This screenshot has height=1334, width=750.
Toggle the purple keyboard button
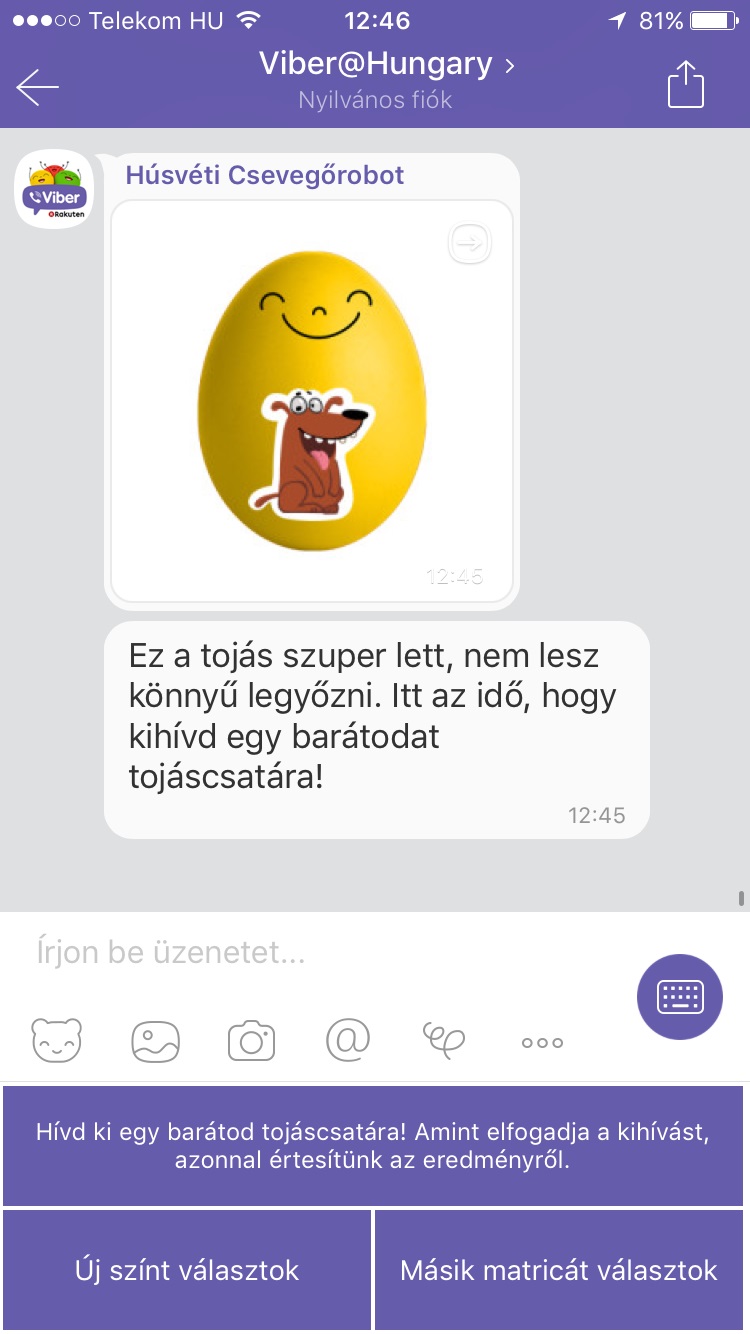[680, 997]
